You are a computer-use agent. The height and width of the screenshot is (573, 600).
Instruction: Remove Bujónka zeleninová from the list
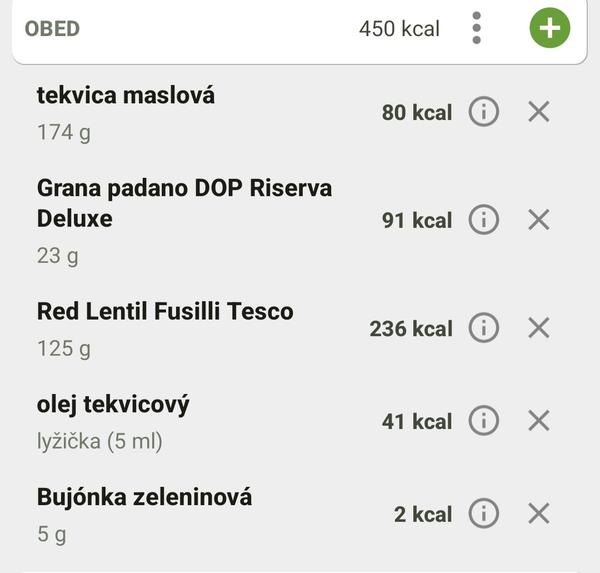pos(539,514)
